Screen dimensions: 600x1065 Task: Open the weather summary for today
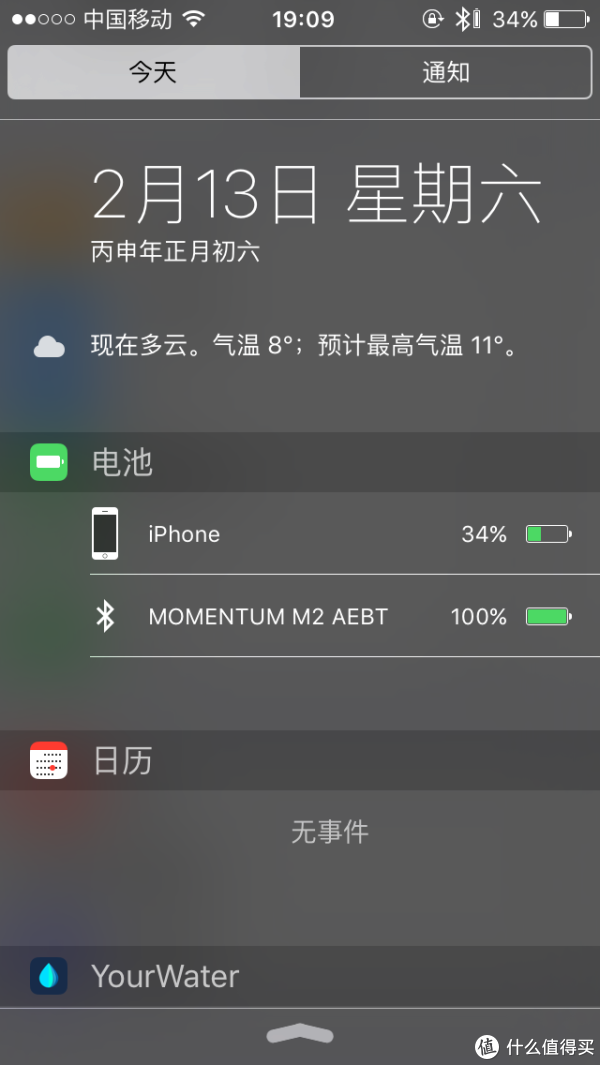pos(304,347)
